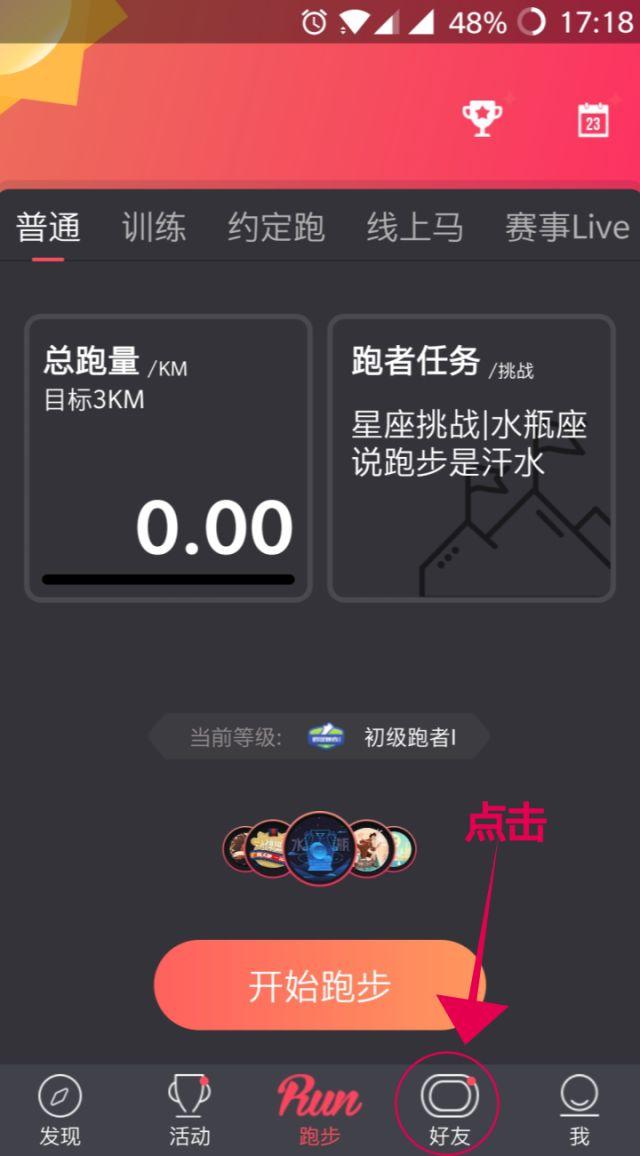Viewport: 640px width, 1156px height.
Task: Go to the 发现 tab
Action: (60, 1112)
